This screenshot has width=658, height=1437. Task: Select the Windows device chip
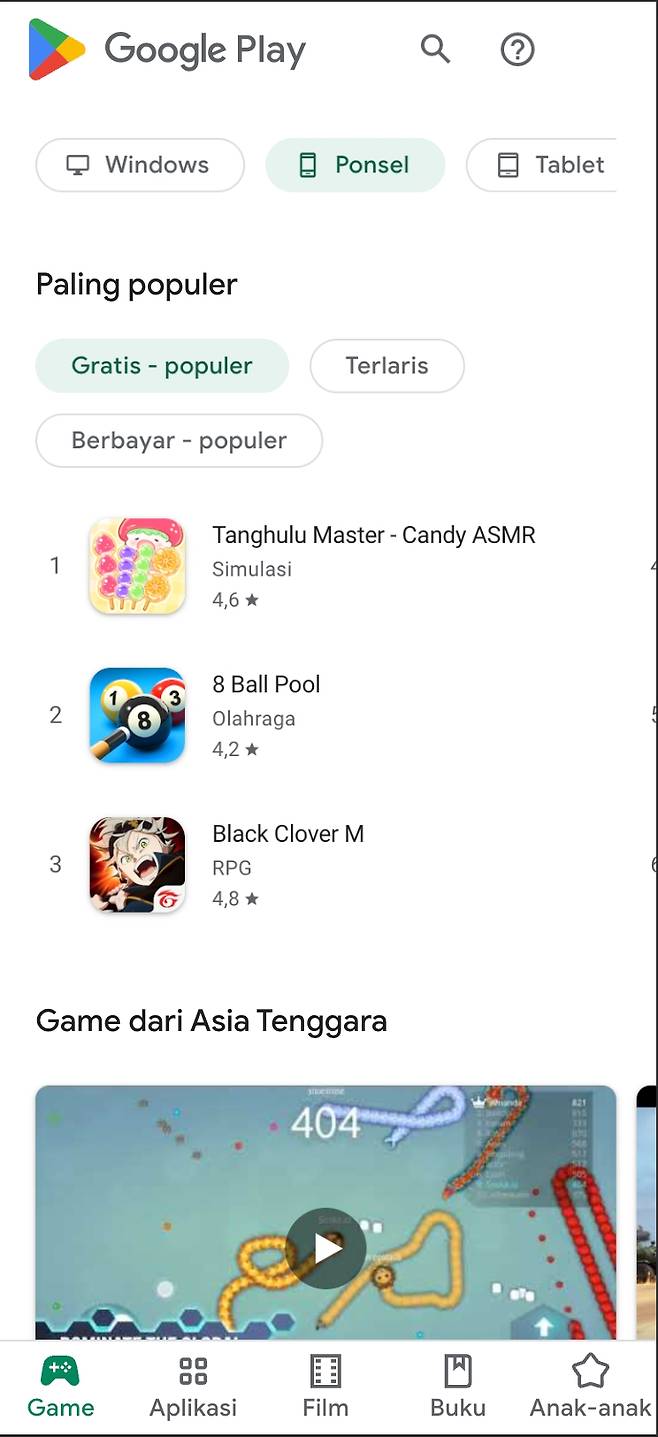coord(140,165)
